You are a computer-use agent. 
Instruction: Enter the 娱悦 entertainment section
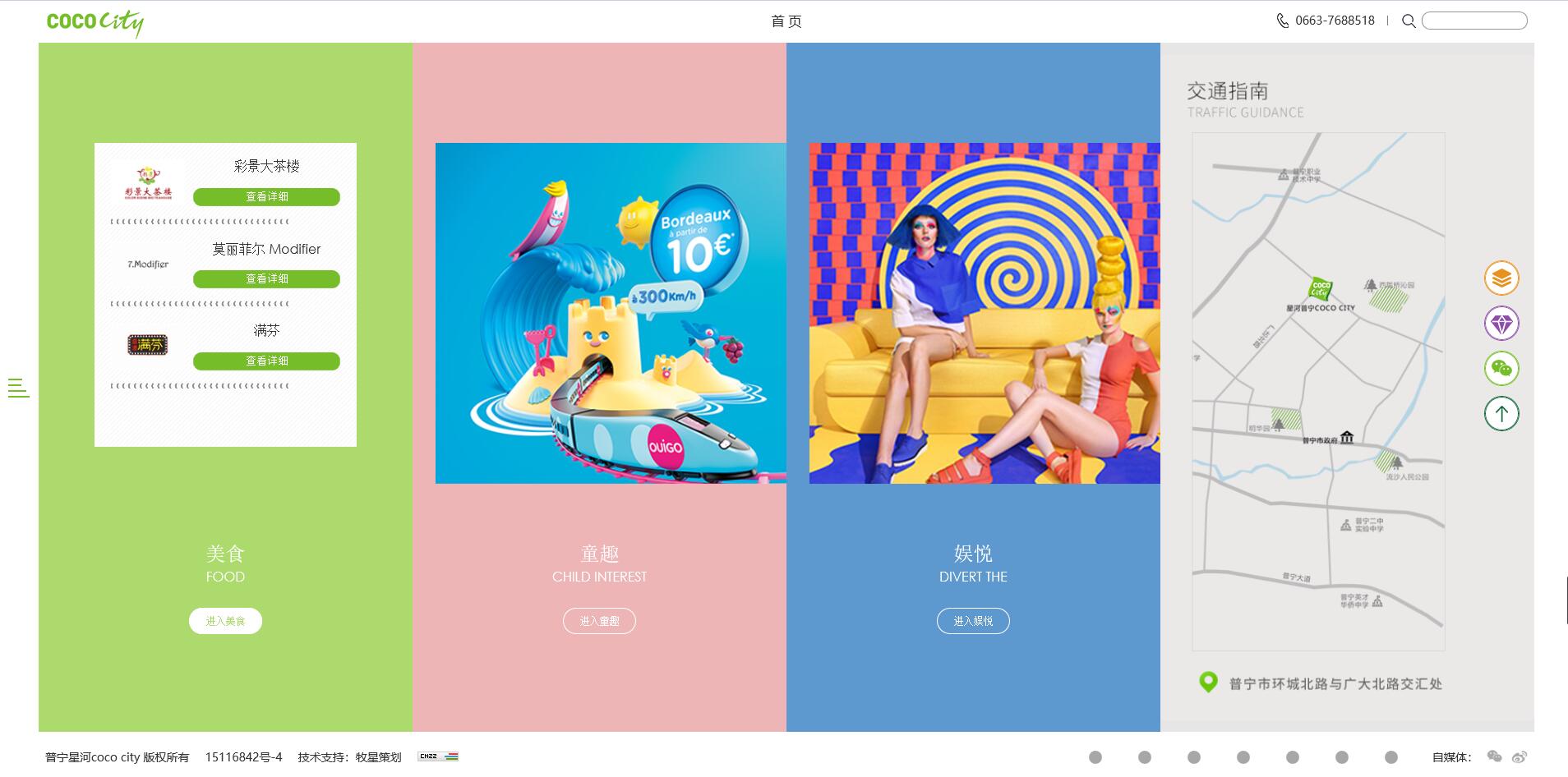pos(973,621)
